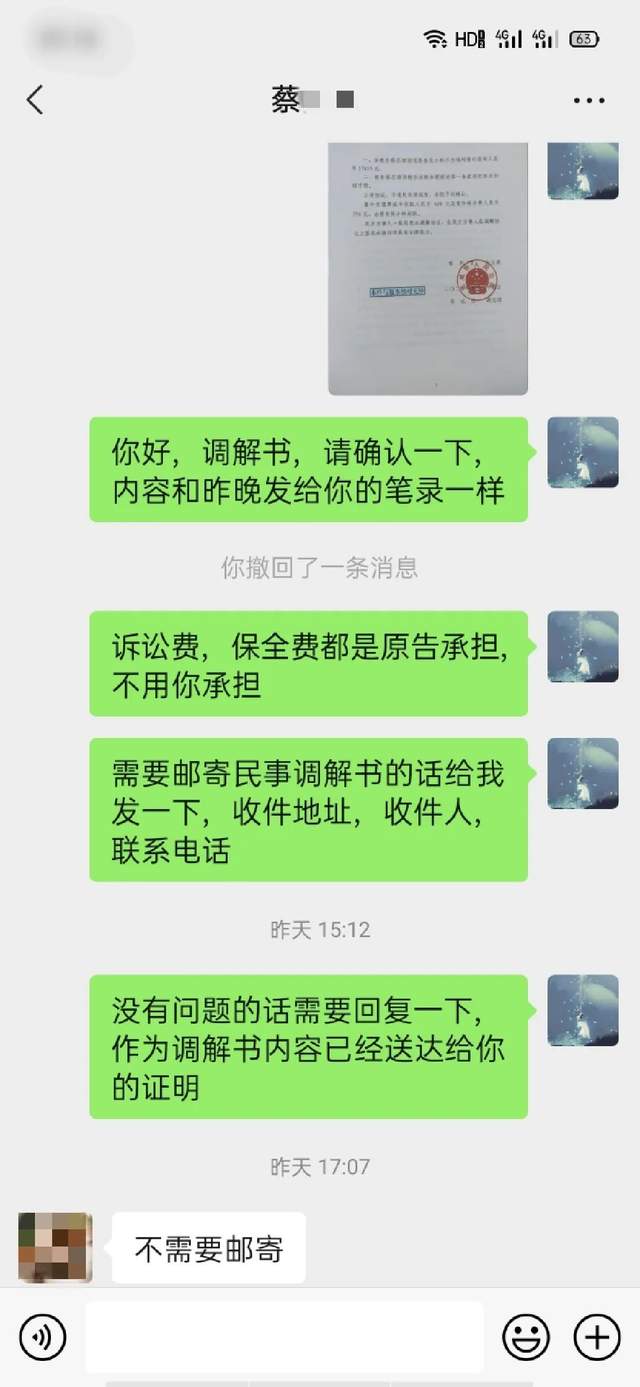Open the plus attachments menu
Screen dimensions: 640x1387
tap(597, 1337)
